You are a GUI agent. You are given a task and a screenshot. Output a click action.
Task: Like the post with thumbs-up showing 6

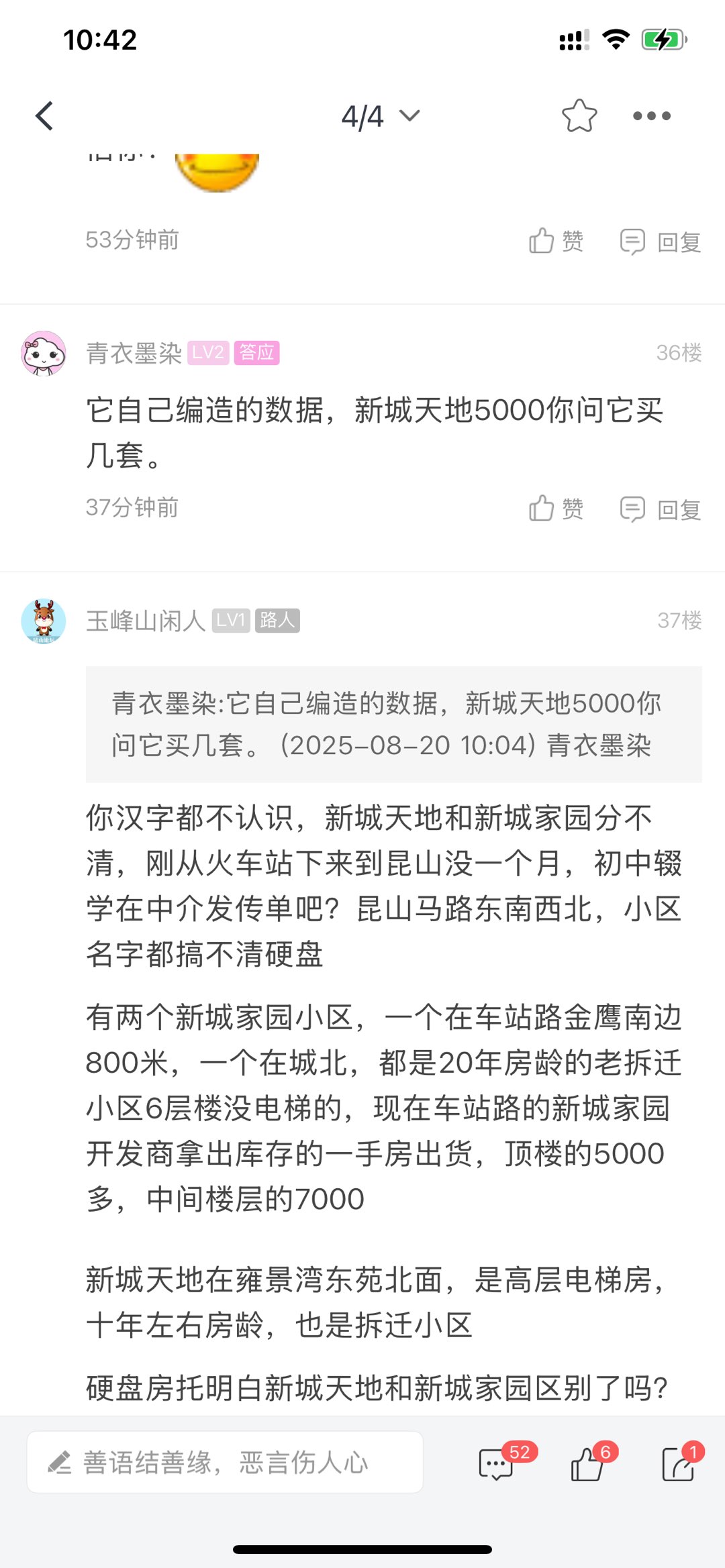587,1464
